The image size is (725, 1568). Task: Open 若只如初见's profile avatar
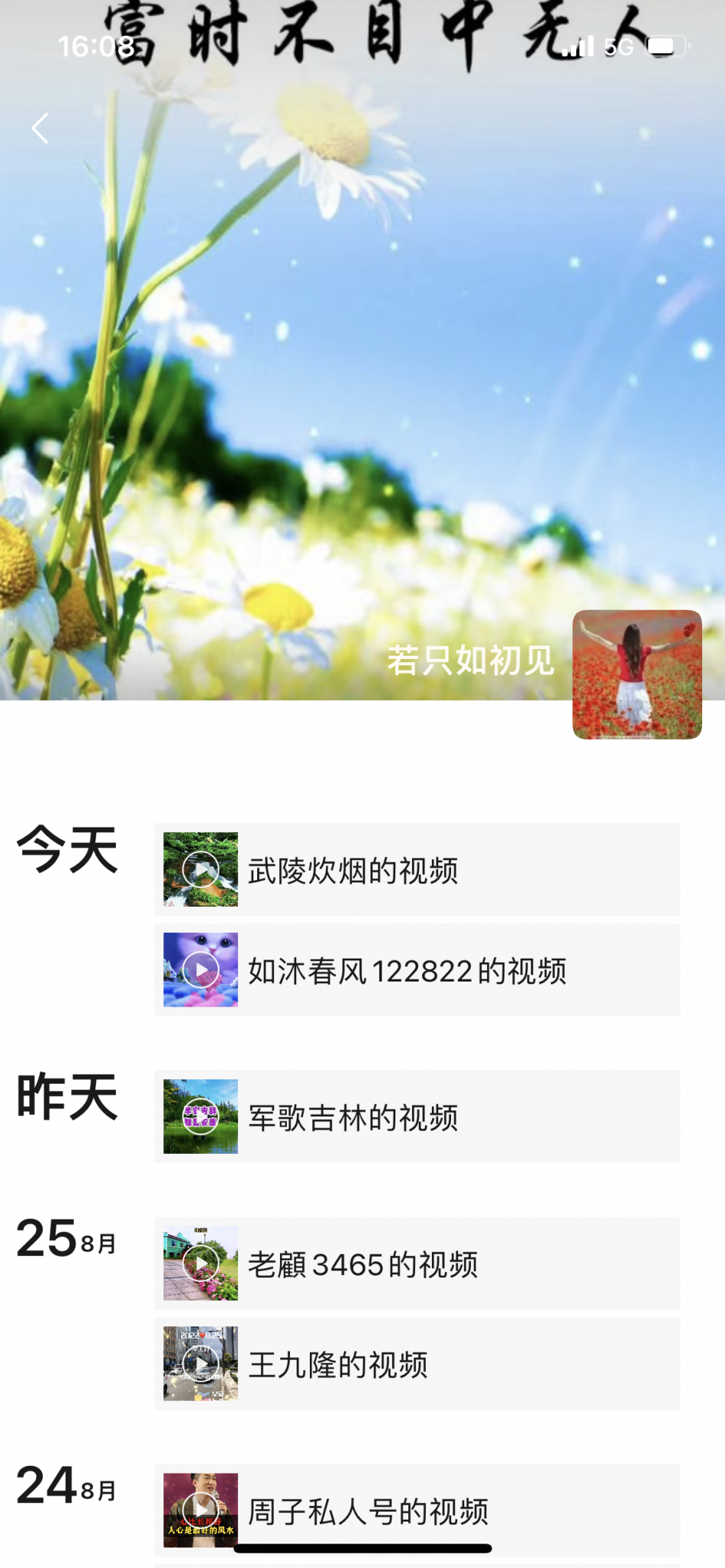pyautogui.click(x=636, y=674)
